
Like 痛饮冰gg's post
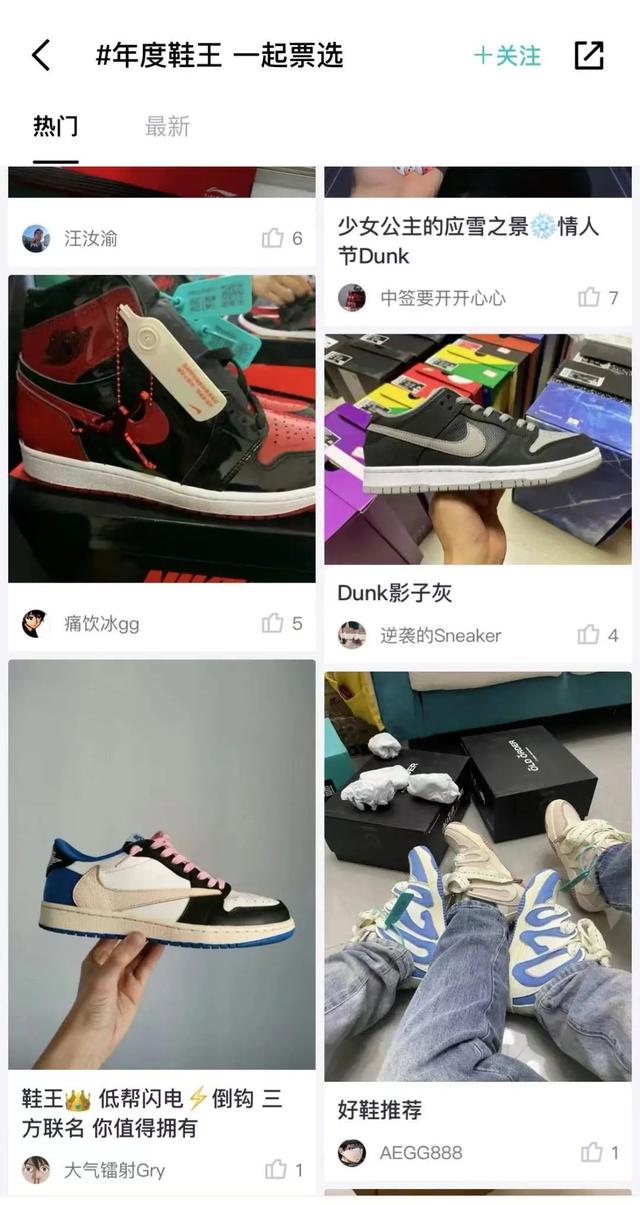(273, 623)
